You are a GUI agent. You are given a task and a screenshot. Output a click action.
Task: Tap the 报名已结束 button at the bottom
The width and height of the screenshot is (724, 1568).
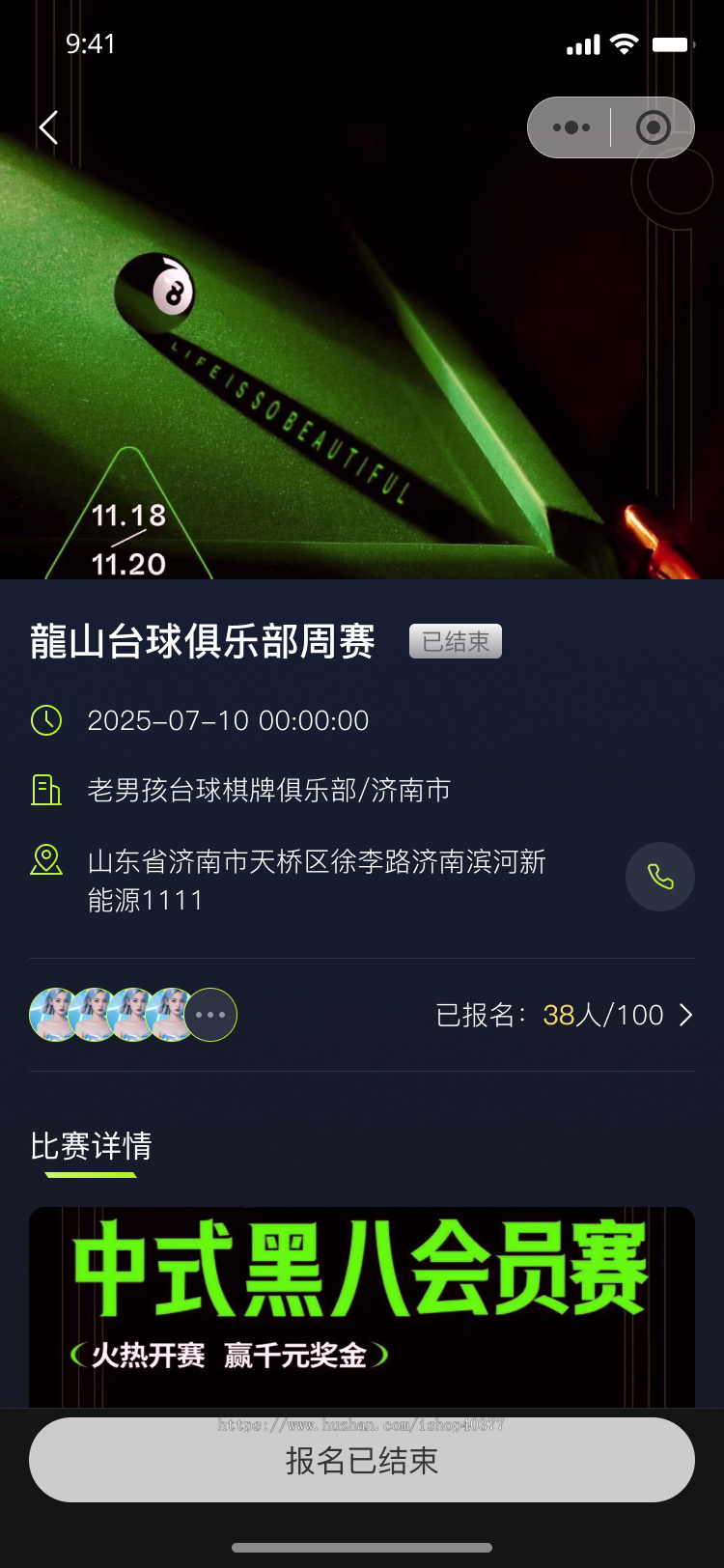(x=362, y=1460)
